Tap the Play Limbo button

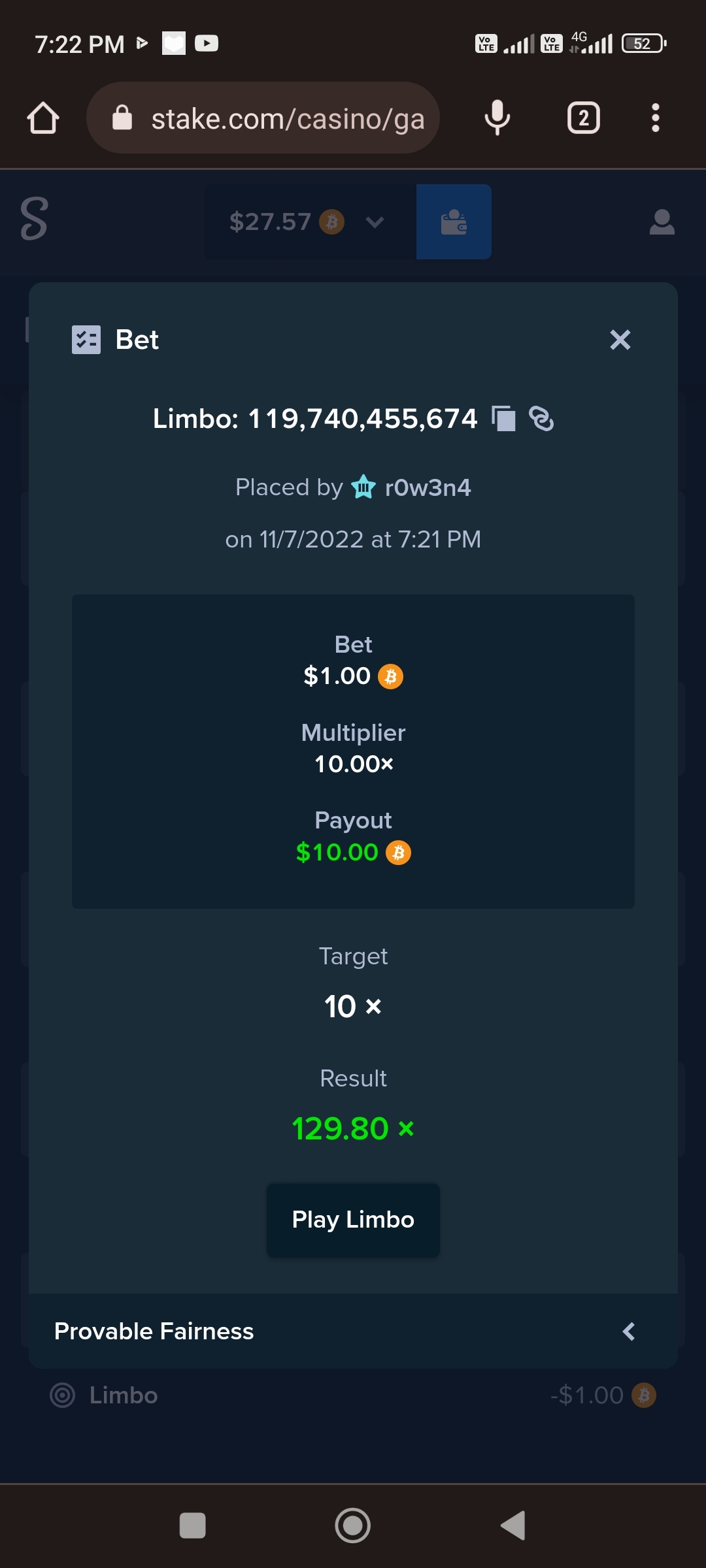pyautogui.click(x=353, y=1220)
